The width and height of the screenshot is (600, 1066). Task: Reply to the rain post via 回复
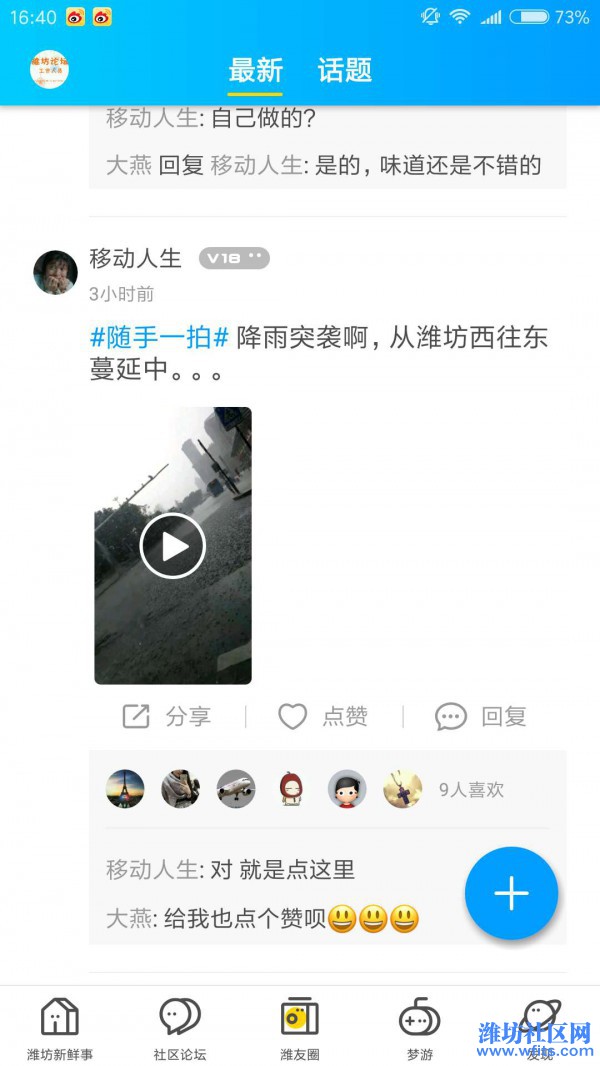pyautogui.click(x=481, y=716)
